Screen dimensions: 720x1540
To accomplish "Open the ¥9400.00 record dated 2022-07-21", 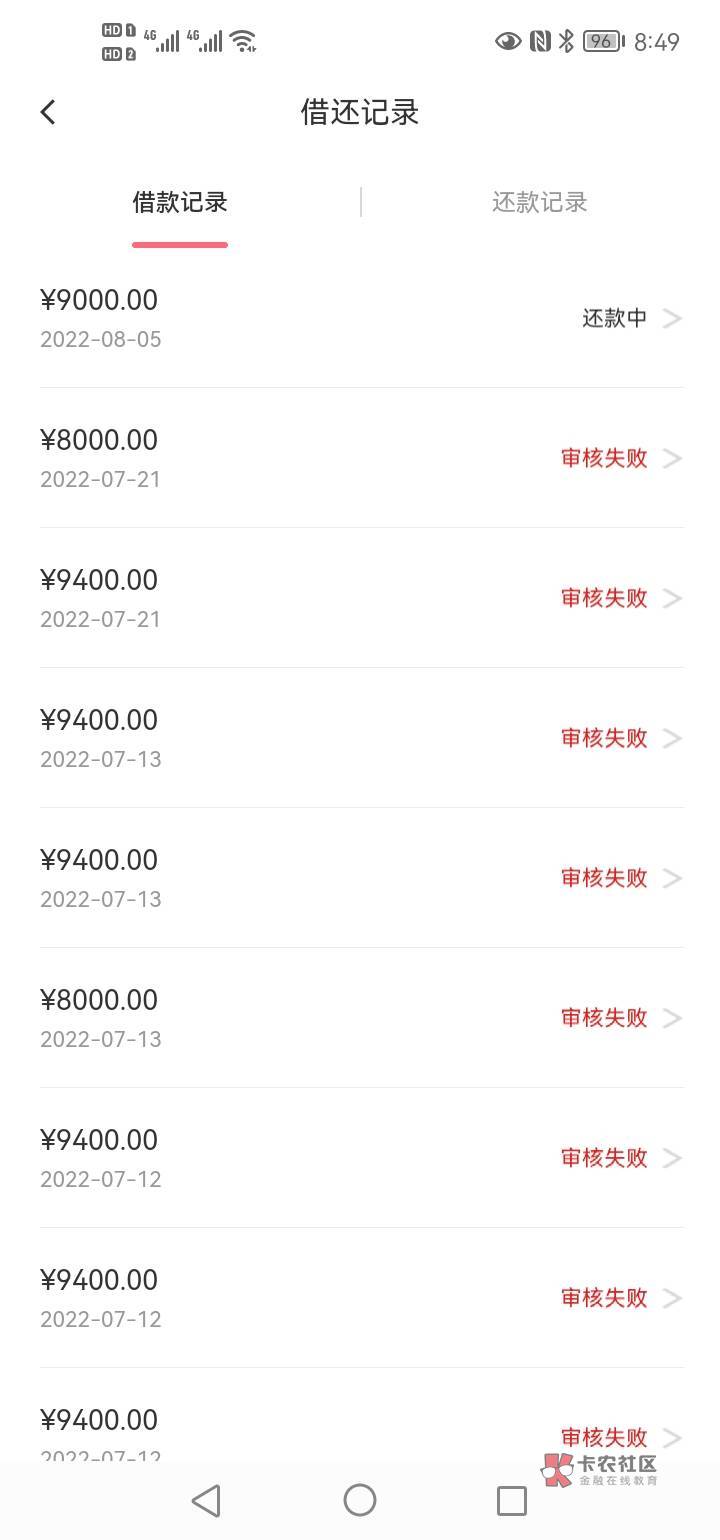I will coord(360,598).
